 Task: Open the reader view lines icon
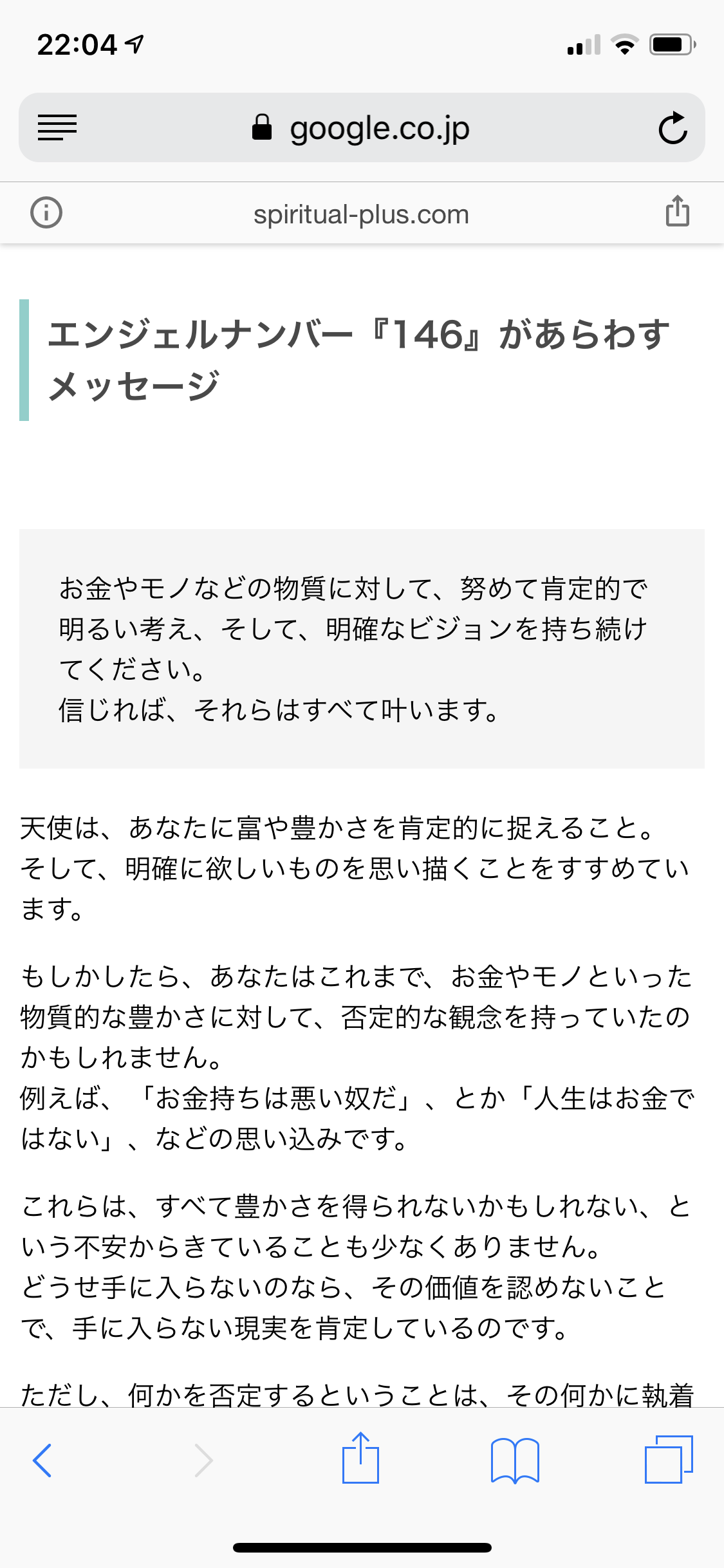57,127
